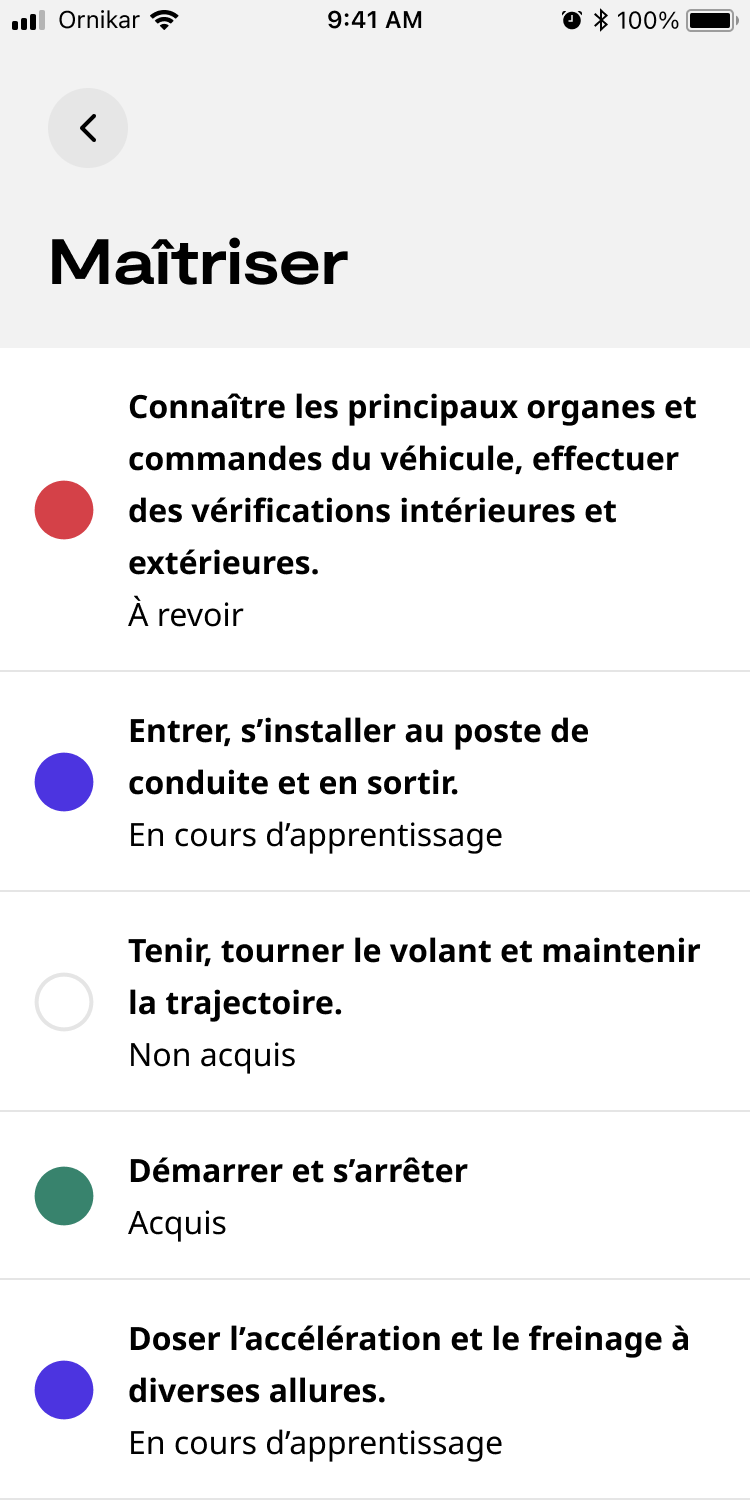Viewport: 750px width, 1508px height.
Task: Tap the 'À revoir' status label
Action: pyautogui.click(x=185, y=614)
